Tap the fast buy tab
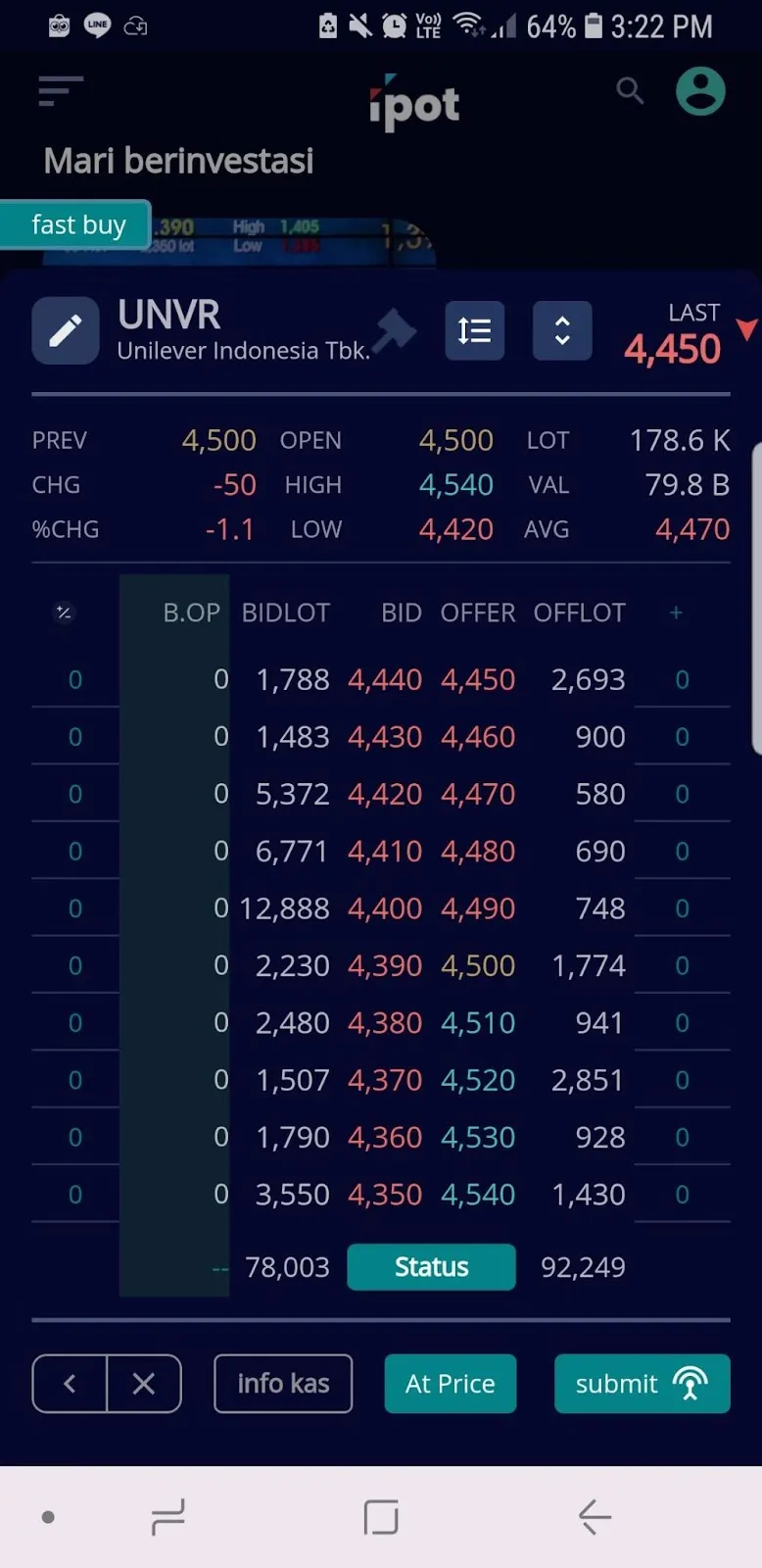This screenshot has height=1568, width=762. pos(77,225)
